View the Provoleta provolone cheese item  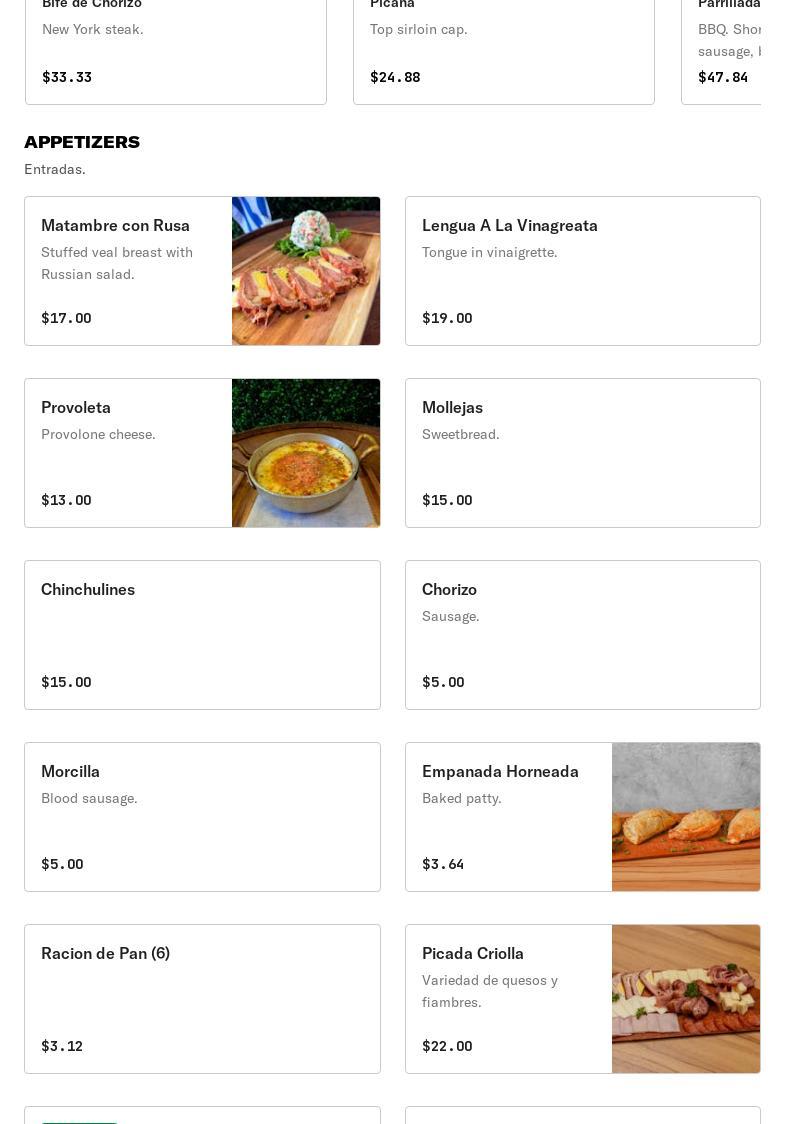(x=202, y=453)
